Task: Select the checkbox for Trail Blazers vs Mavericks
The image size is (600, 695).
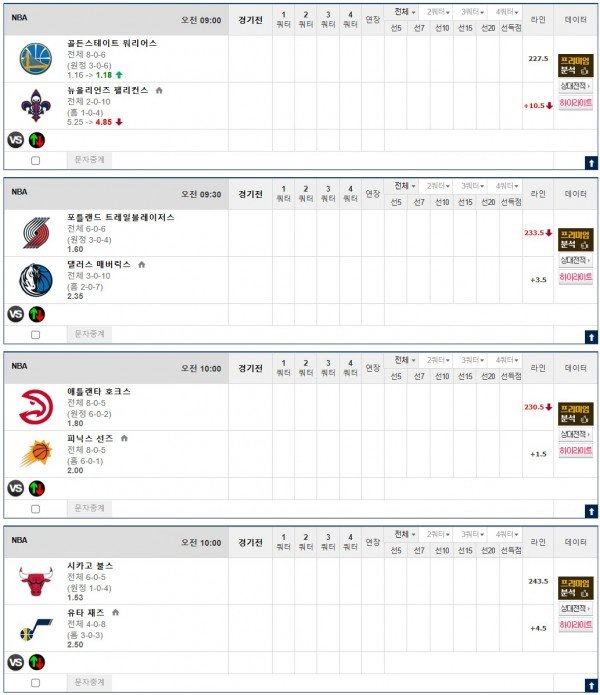Action: 35,334
